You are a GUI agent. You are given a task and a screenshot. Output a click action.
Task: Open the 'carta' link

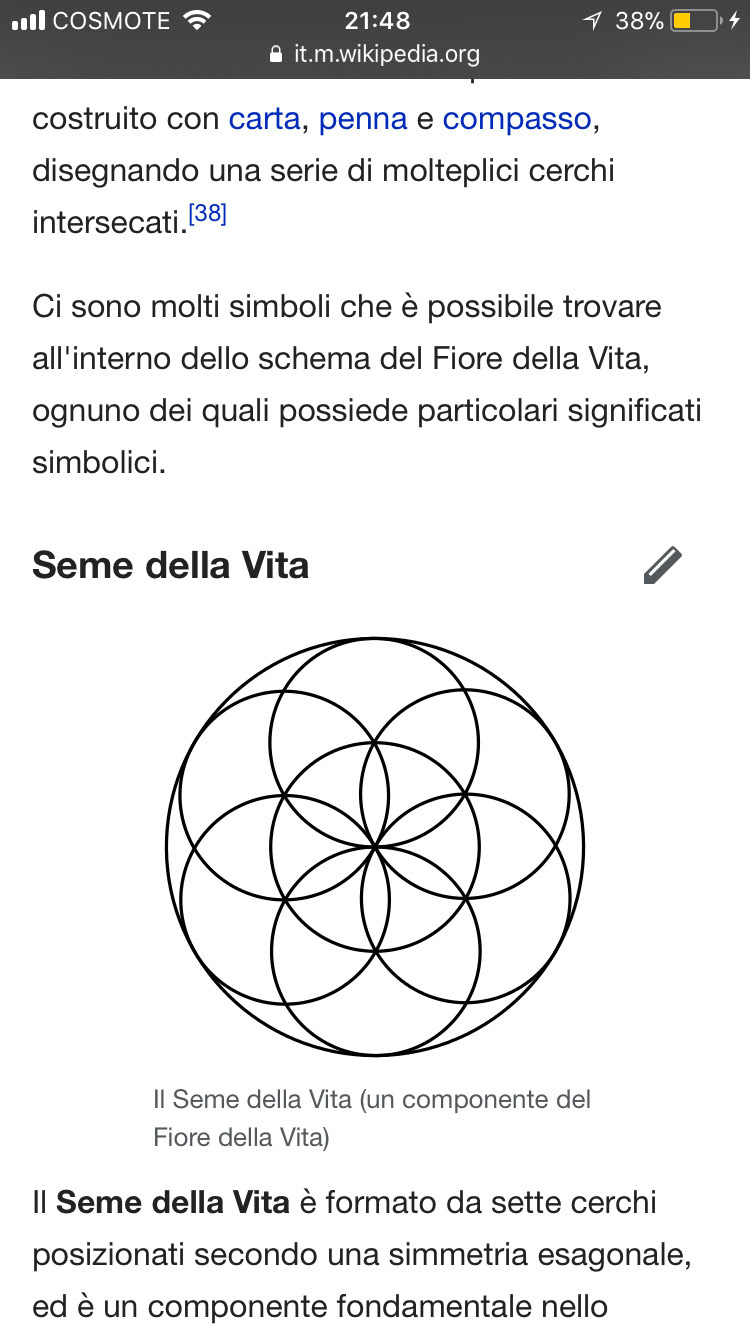264,119
